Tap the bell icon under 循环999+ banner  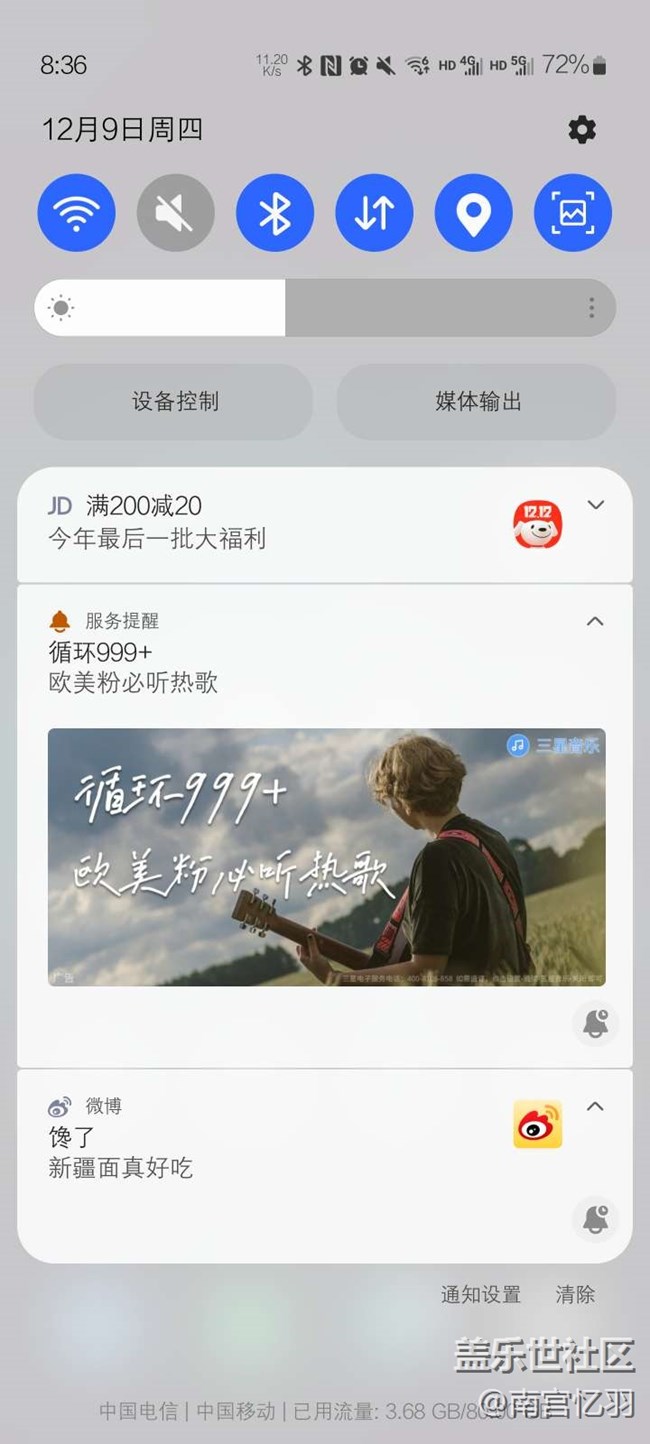(x=596, y=1023)
